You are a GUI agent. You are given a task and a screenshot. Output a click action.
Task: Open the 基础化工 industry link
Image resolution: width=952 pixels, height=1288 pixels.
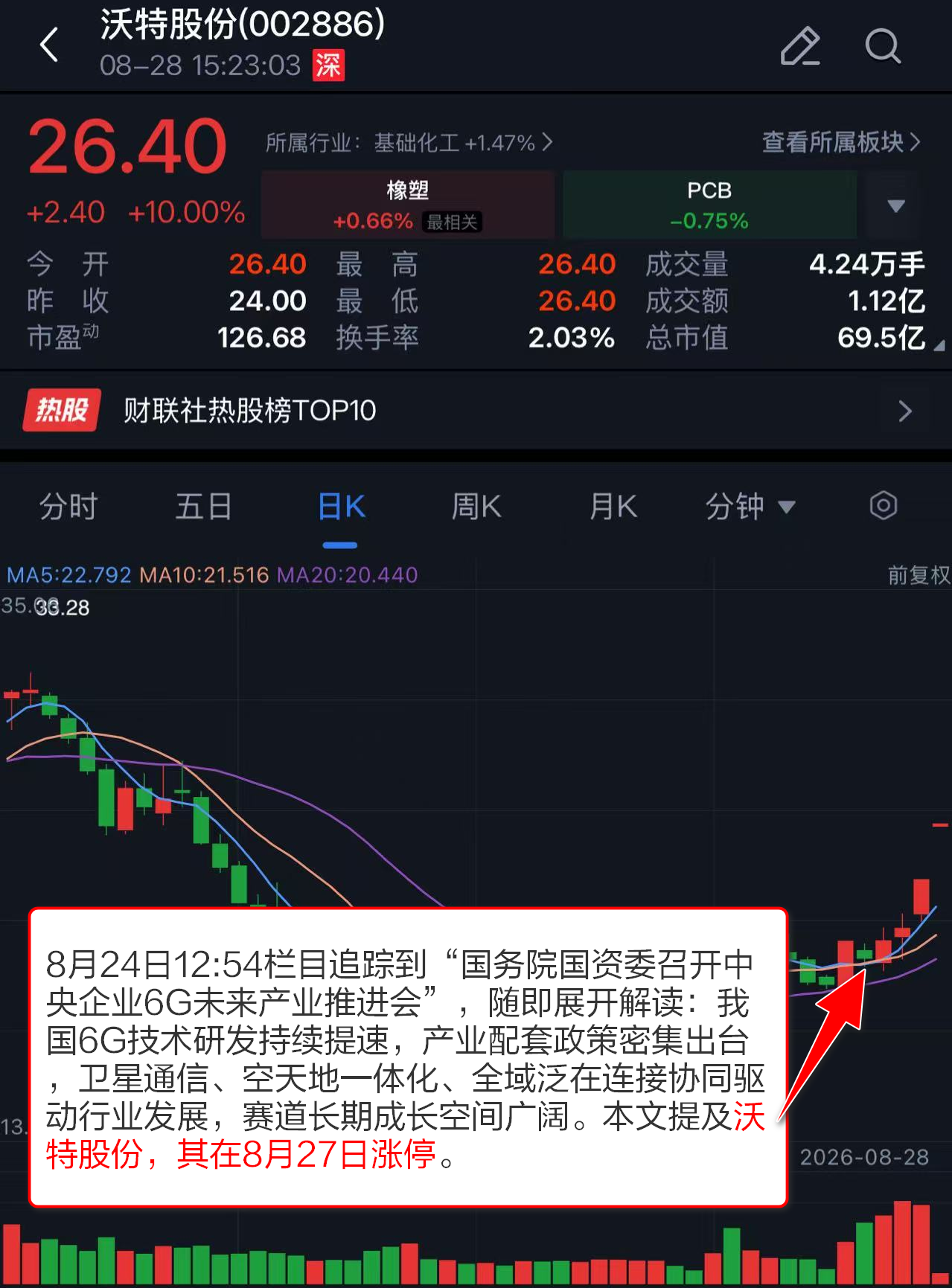409,142
